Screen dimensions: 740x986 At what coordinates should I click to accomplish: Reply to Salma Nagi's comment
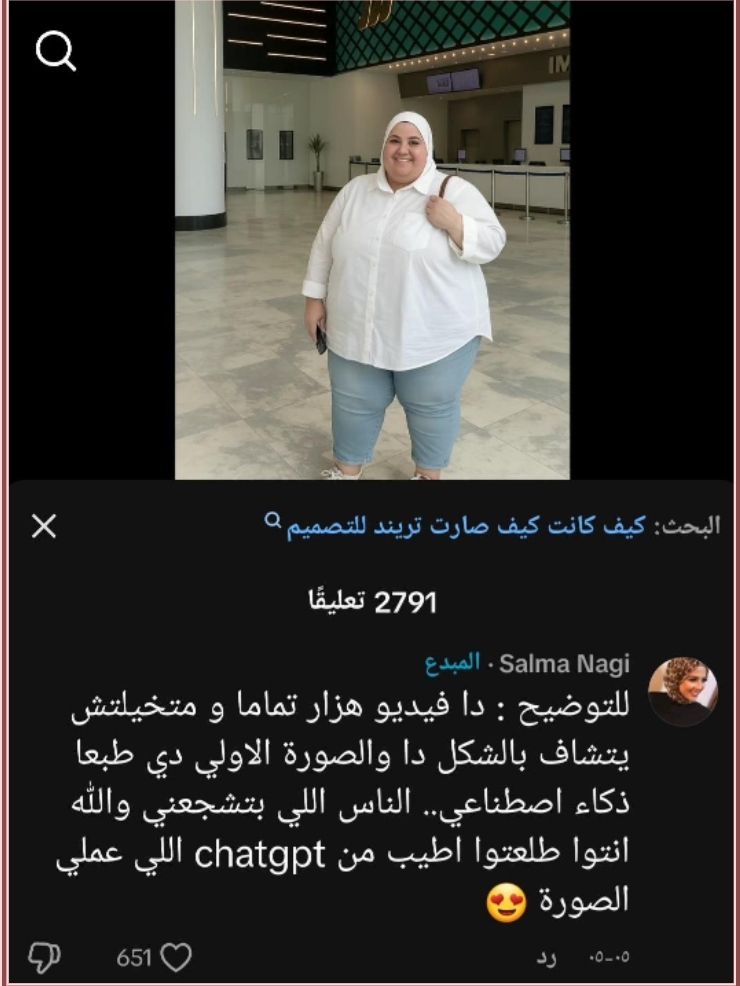[x=546, y=958]
